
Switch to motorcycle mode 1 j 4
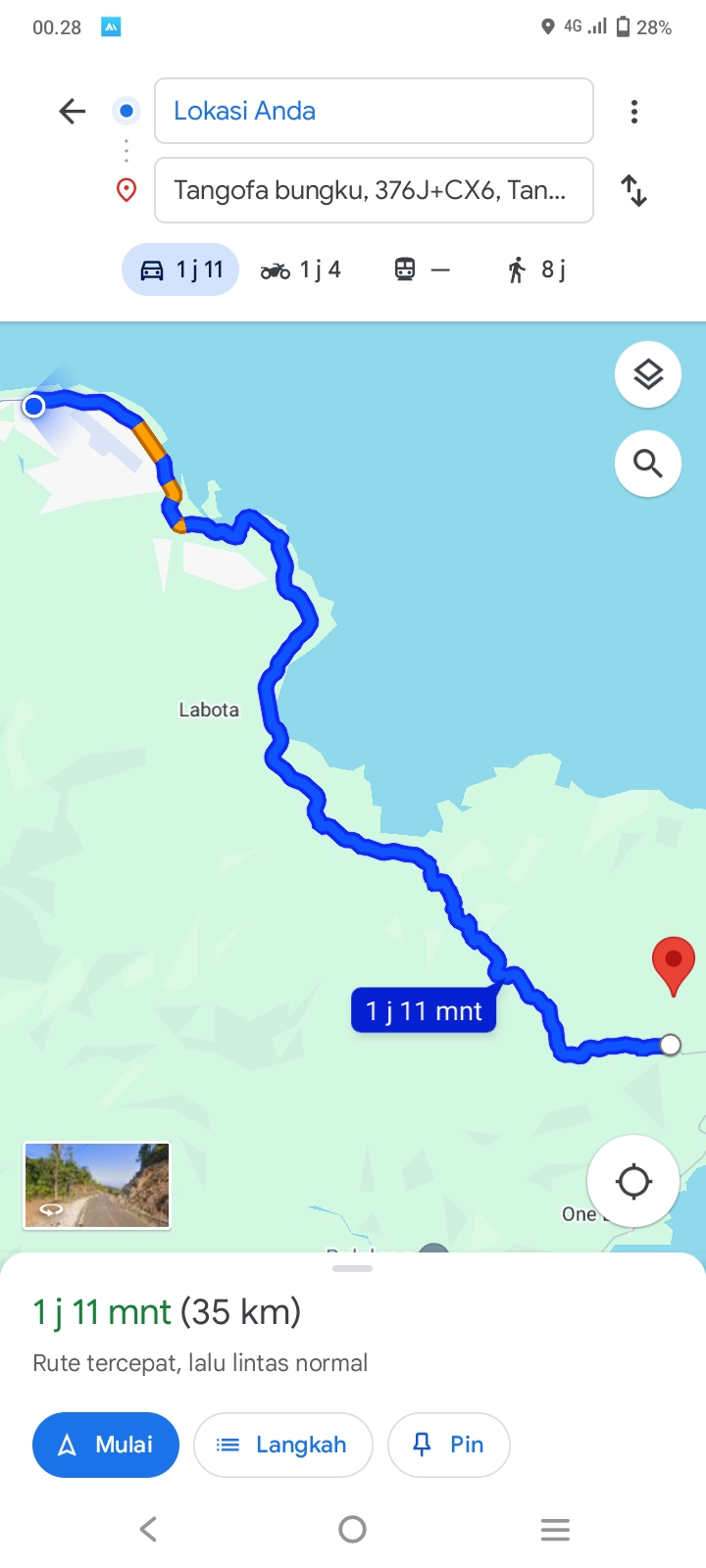pos(301,269)
